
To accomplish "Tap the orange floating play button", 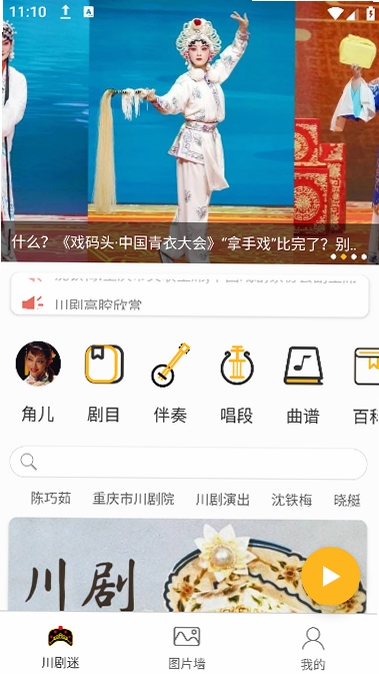I will coord(330,576).
